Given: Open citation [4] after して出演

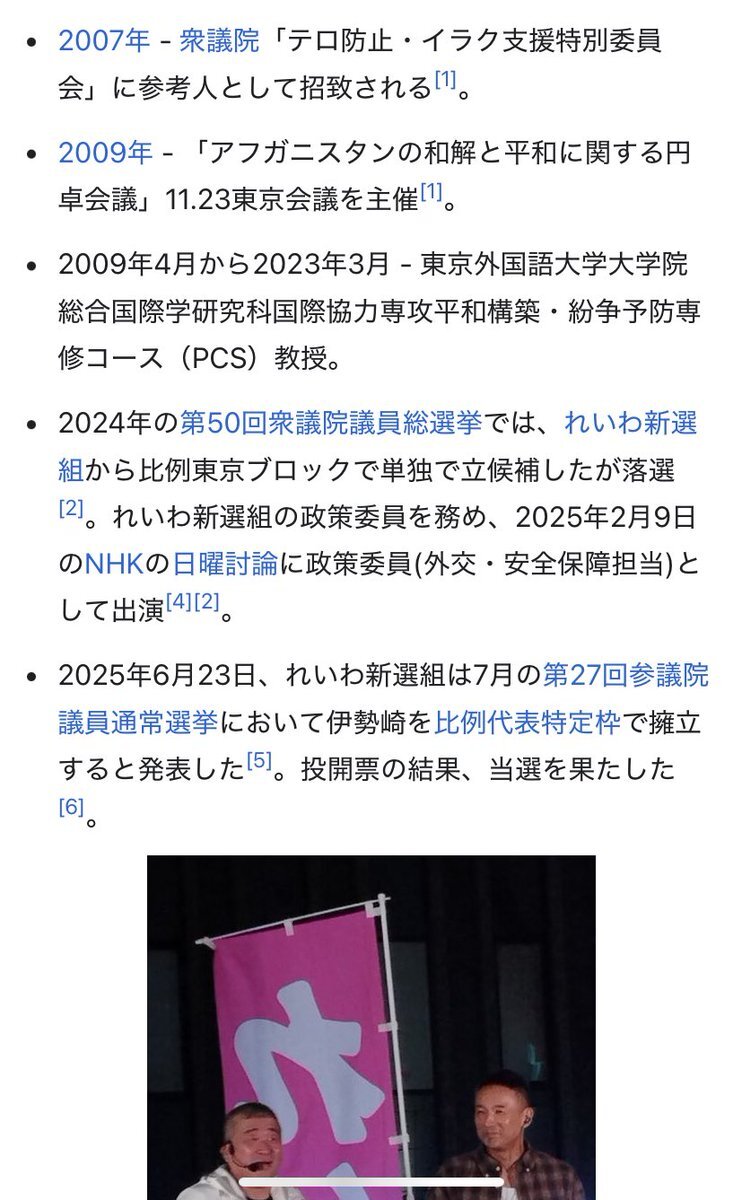Looking at the screenshot, I should point(179,603).
